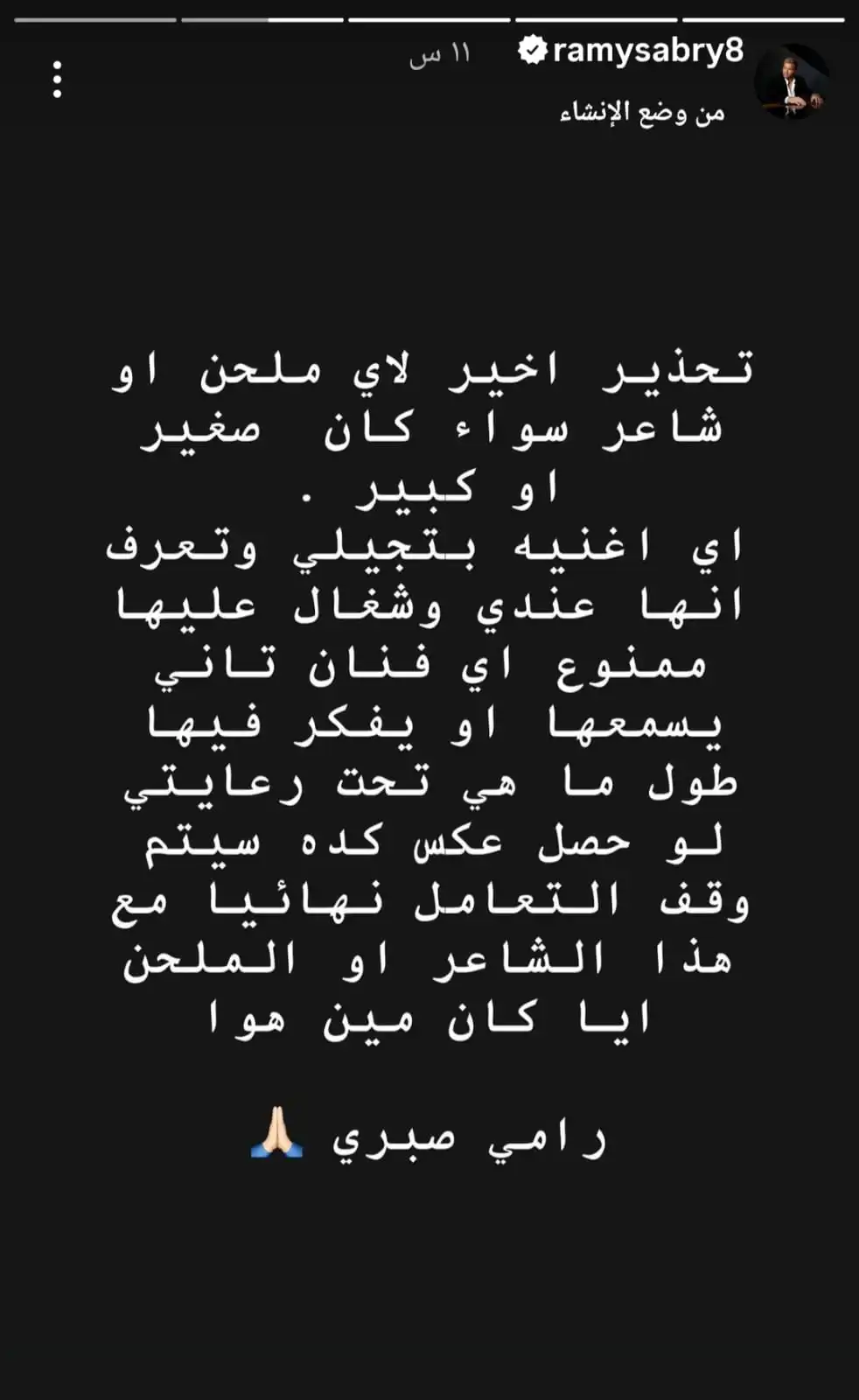Open the story options three-dot menu
Viewport: 859px width, 1400px height.
[x=57, y=80]
